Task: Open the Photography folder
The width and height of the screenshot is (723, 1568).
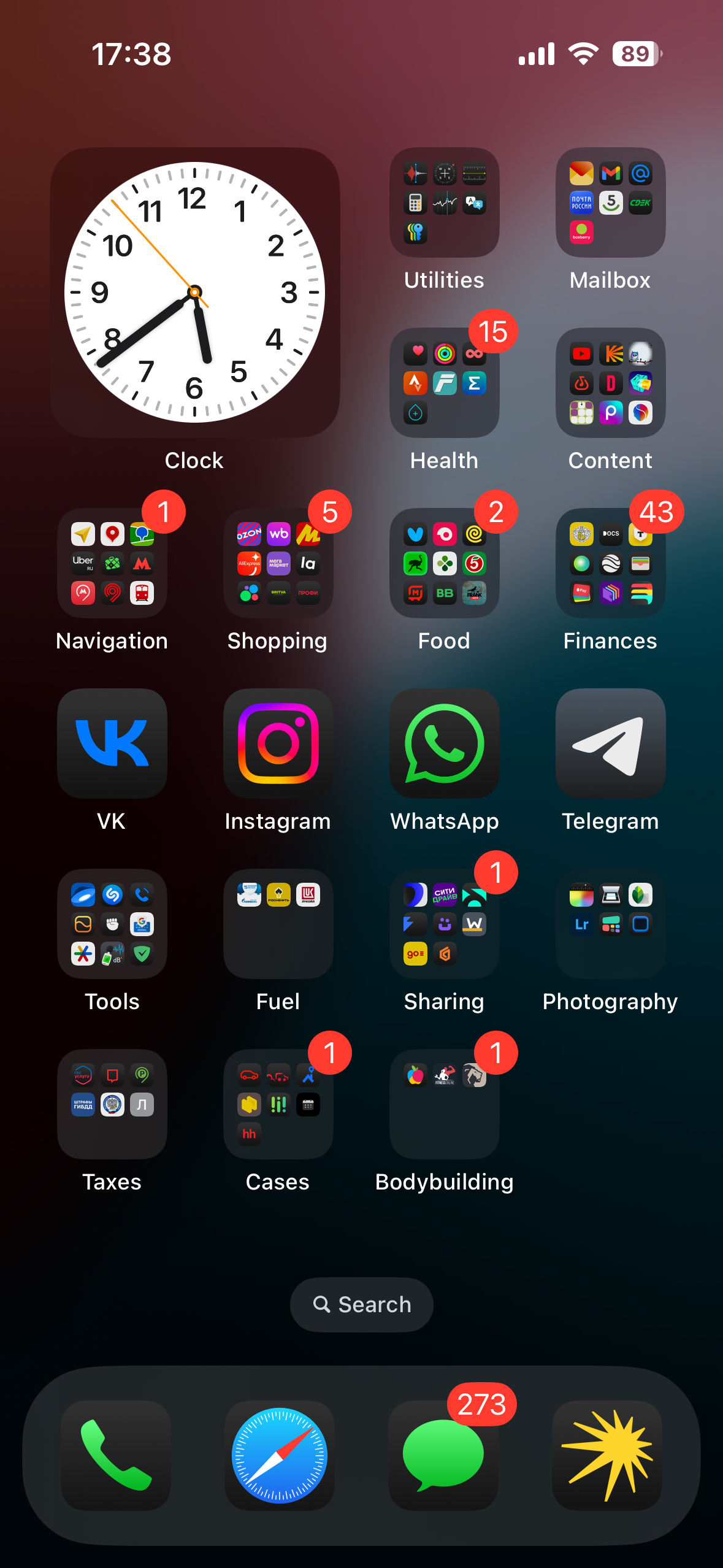Action: (x=610, y=924)
